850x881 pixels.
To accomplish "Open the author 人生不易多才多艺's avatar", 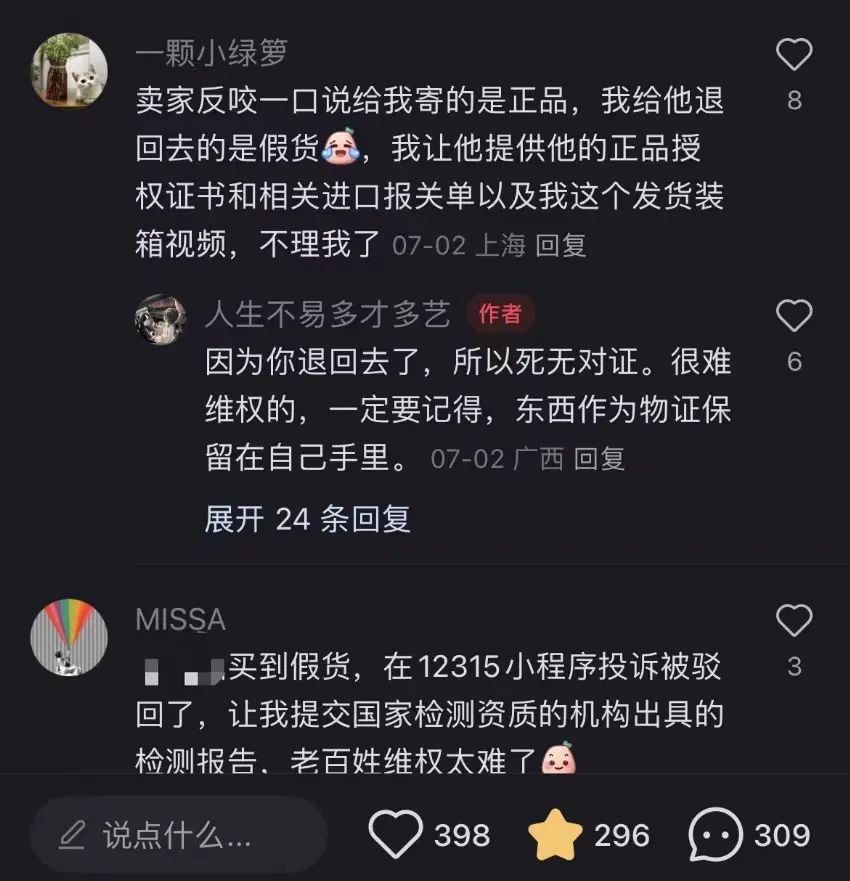I will pos(161,319).
